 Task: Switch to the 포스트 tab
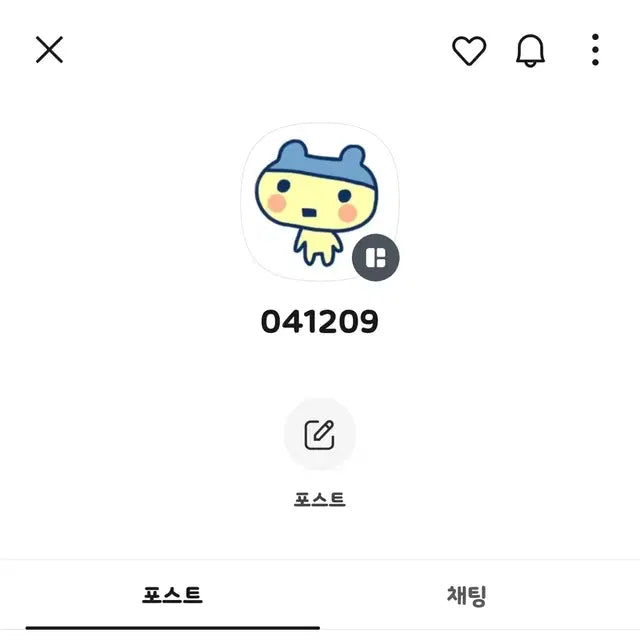172,596
